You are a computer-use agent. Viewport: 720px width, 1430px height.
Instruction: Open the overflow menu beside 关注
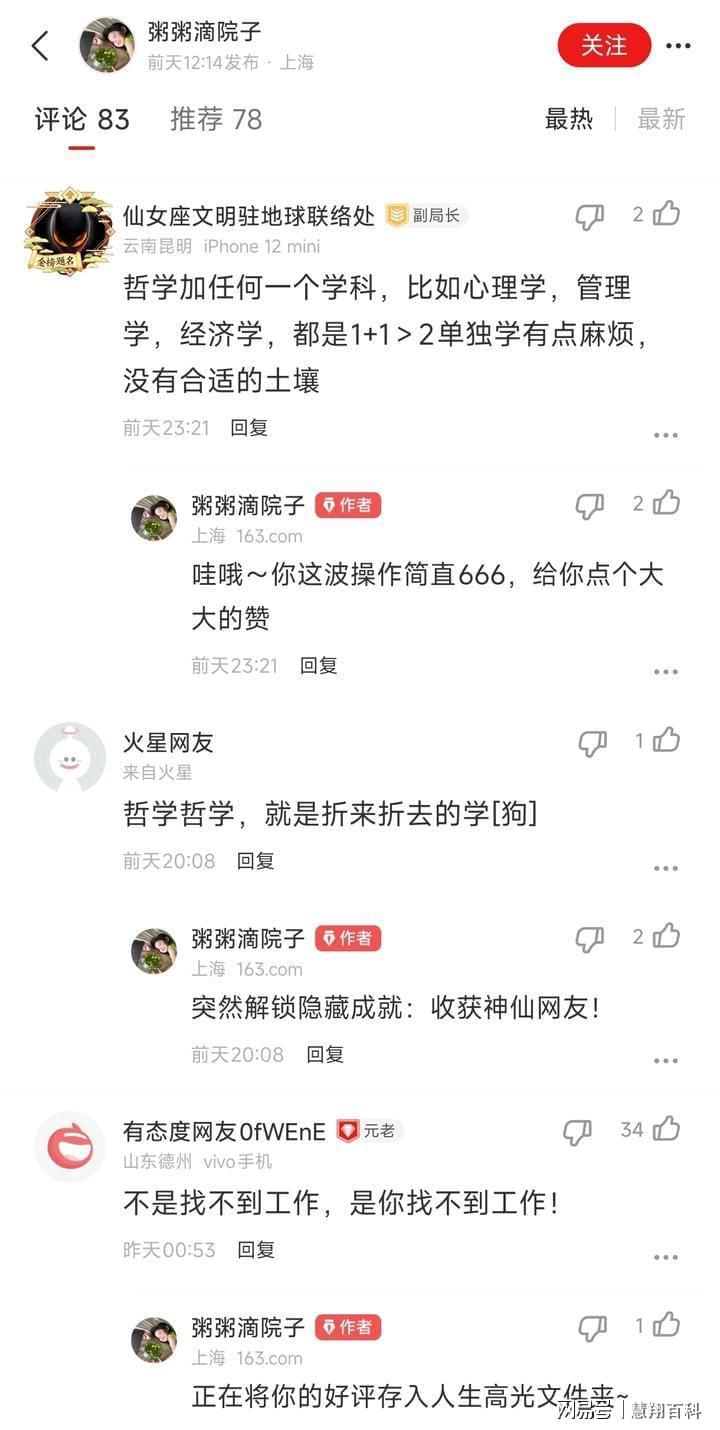coord(678,46)
